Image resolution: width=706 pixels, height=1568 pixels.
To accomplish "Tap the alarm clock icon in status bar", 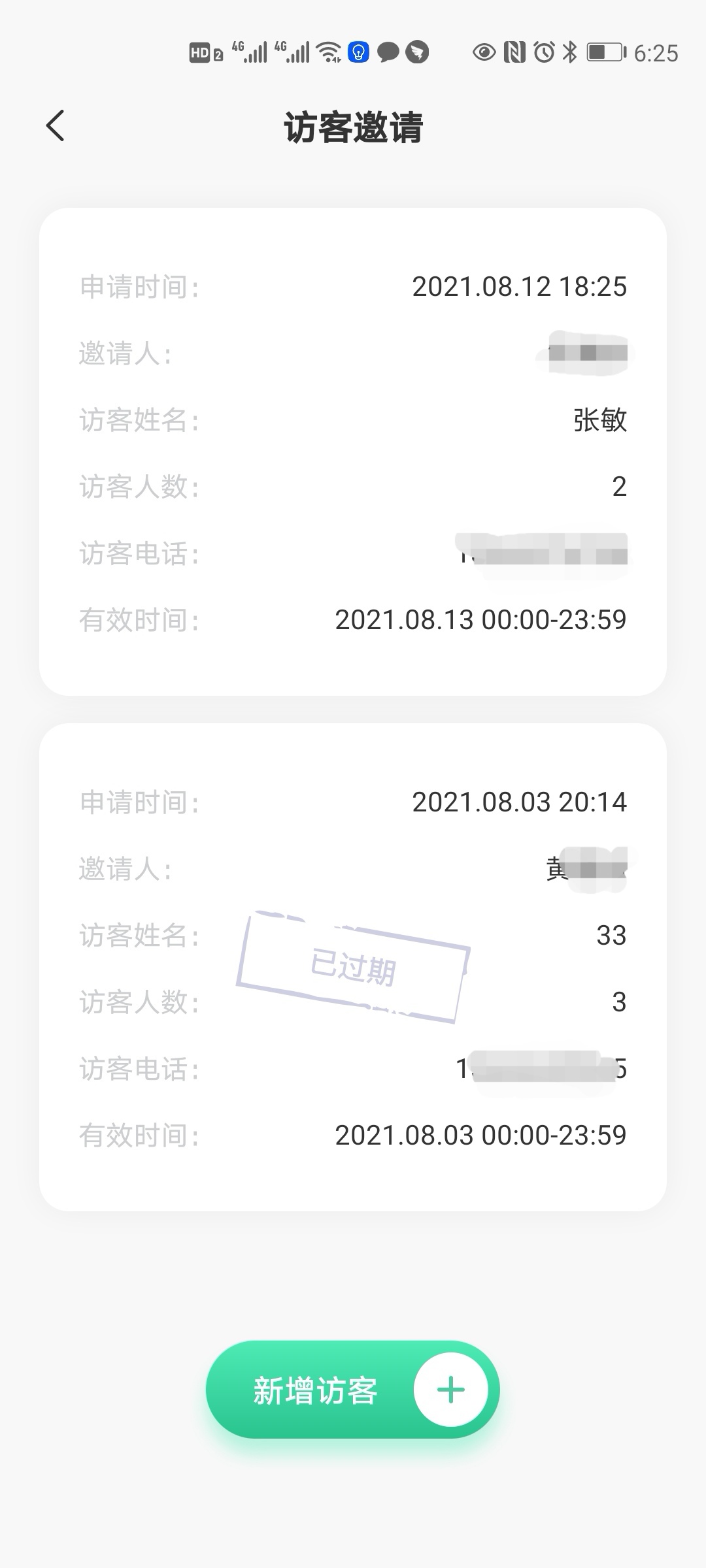I will [x=542, y=52].
